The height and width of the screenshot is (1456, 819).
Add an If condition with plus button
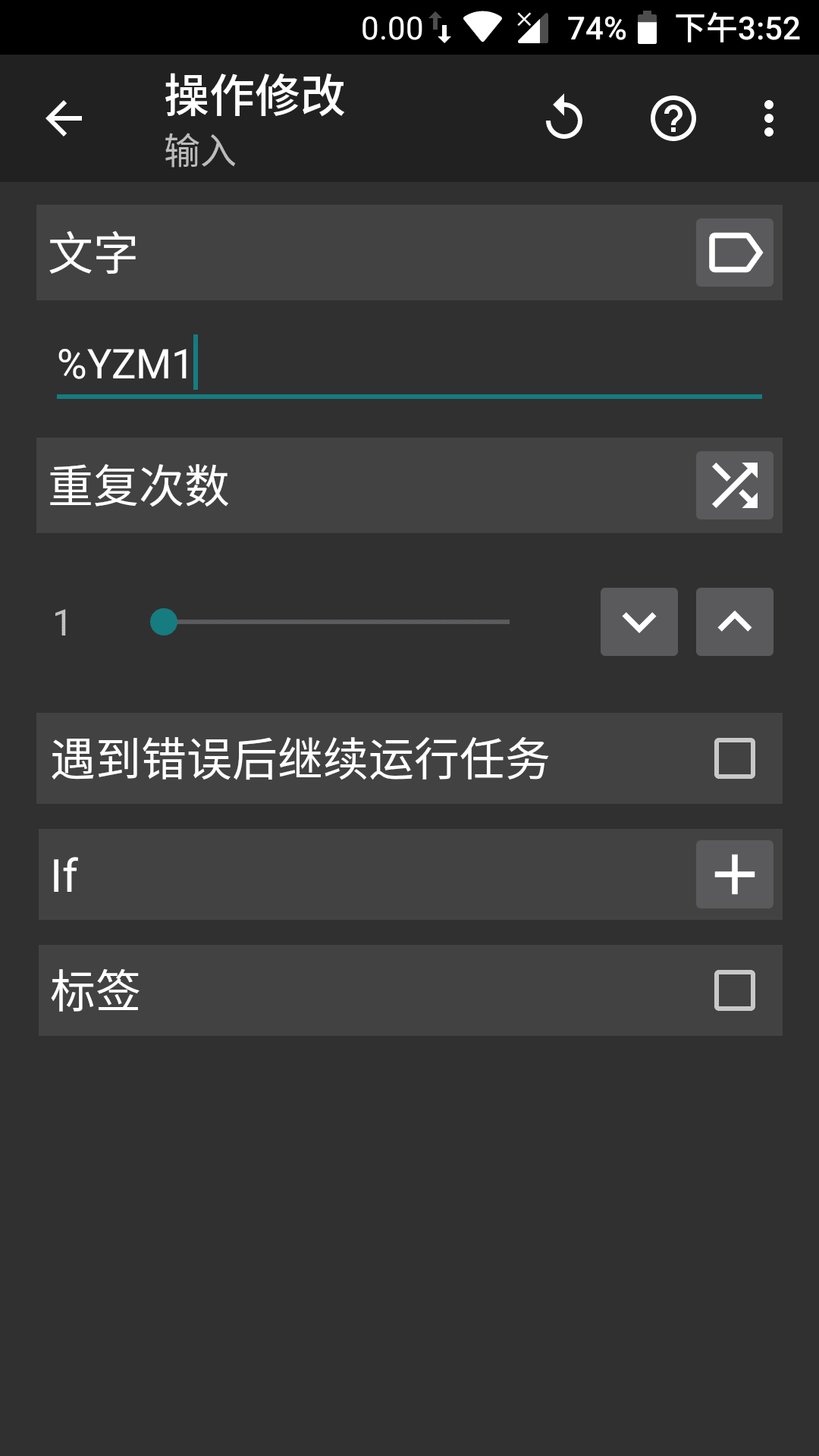click(x=734, y=874)
